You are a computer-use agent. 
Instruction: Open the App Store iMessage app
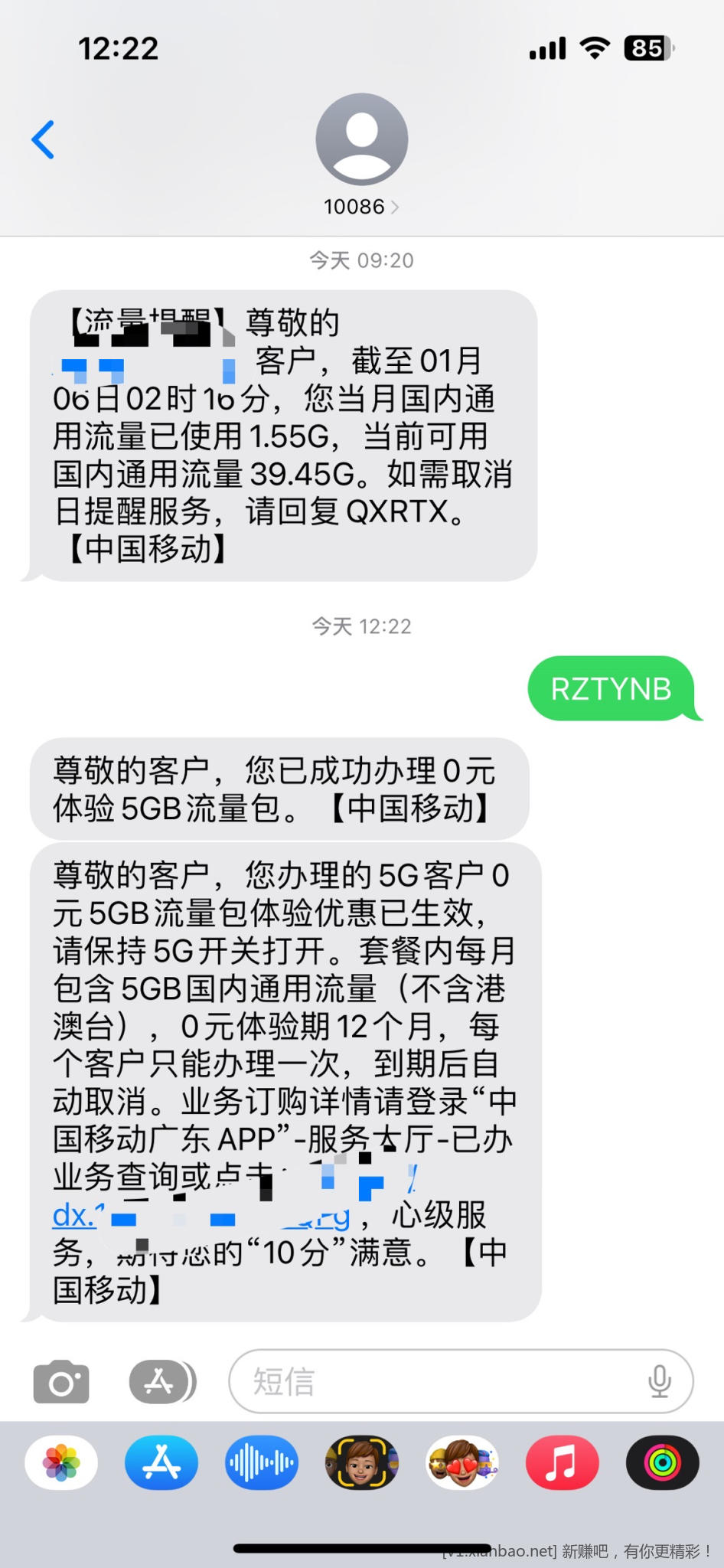(x=161, y=1462)
